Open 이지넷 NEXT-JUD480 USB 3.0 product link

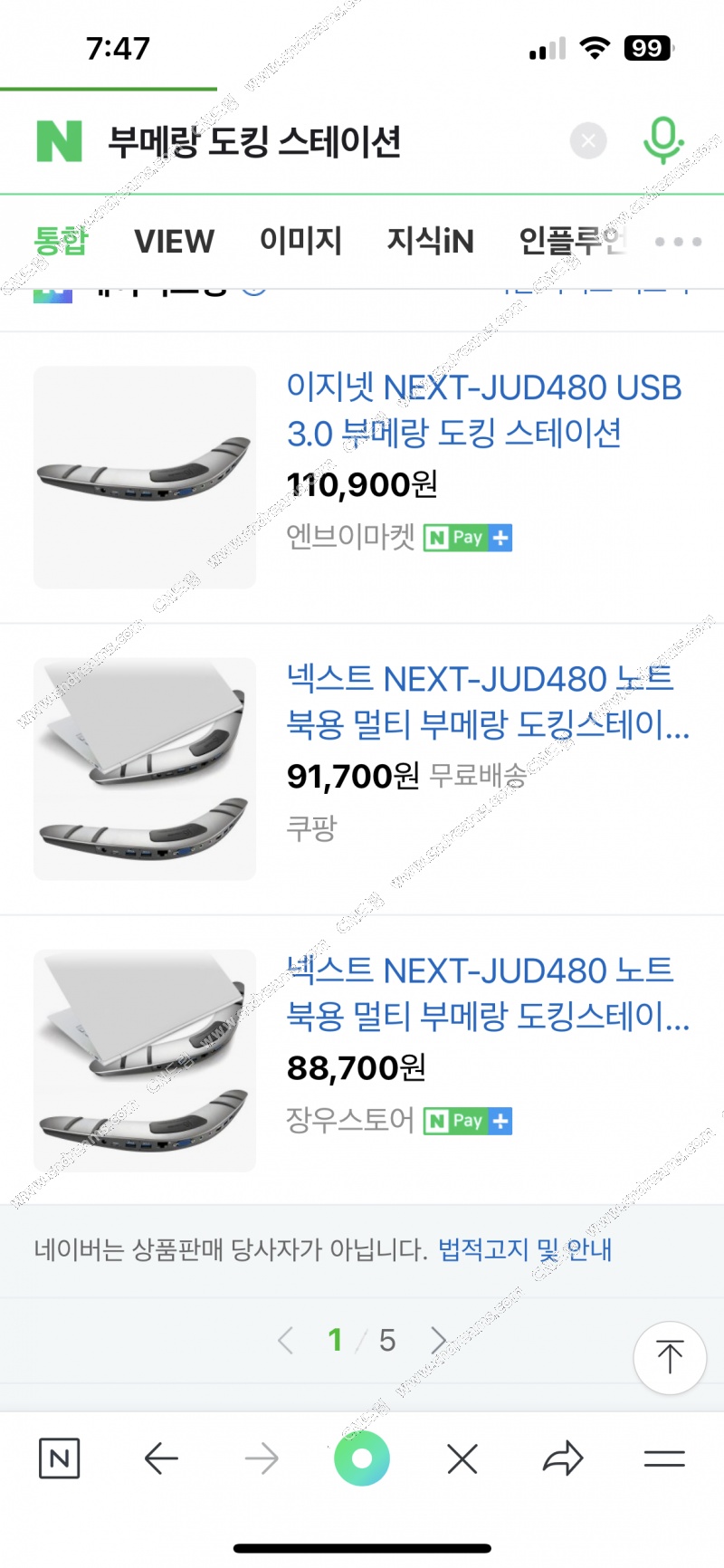[x=483, y=410]
